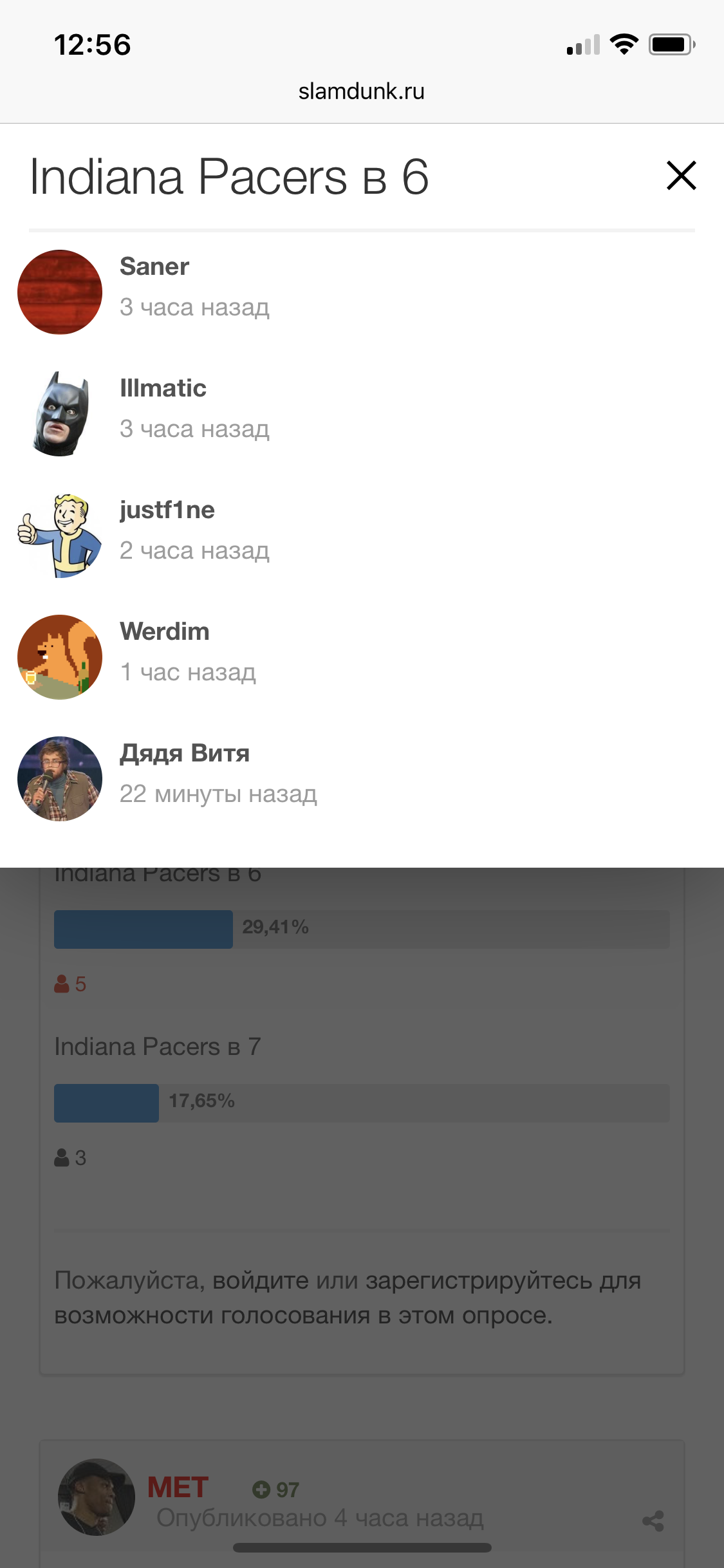This screenshot has width=724, height=1568.
Task: Open Werdim's profile
Action: click(165, 631)
